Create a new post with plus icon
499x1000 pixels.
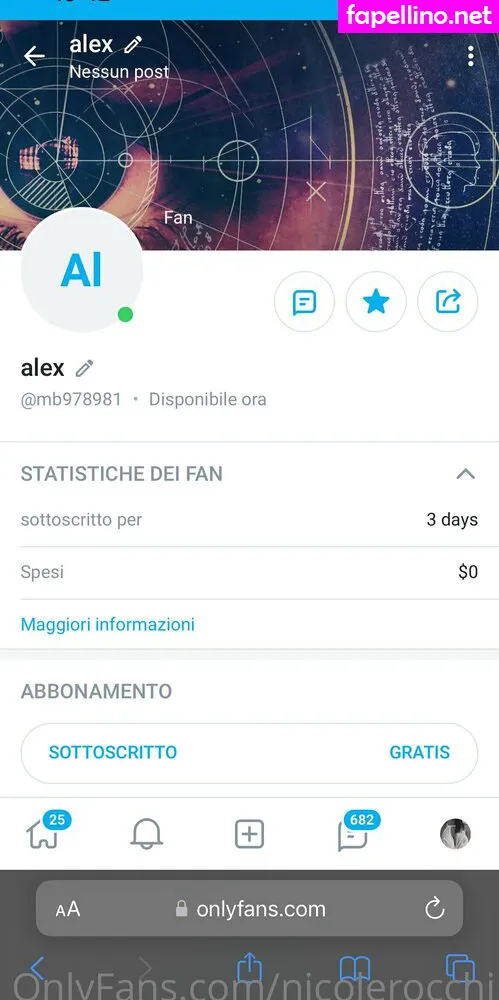[x=250, y=834]
